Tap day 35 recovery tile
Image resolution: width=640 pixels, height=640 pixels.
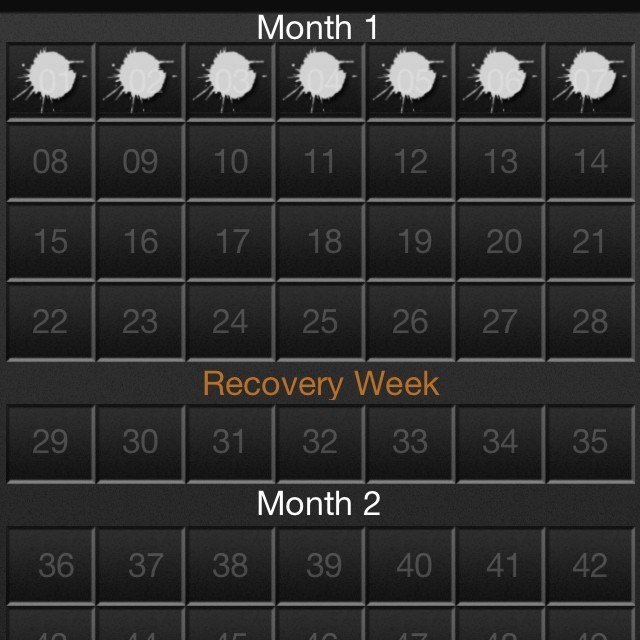[590, 441]
